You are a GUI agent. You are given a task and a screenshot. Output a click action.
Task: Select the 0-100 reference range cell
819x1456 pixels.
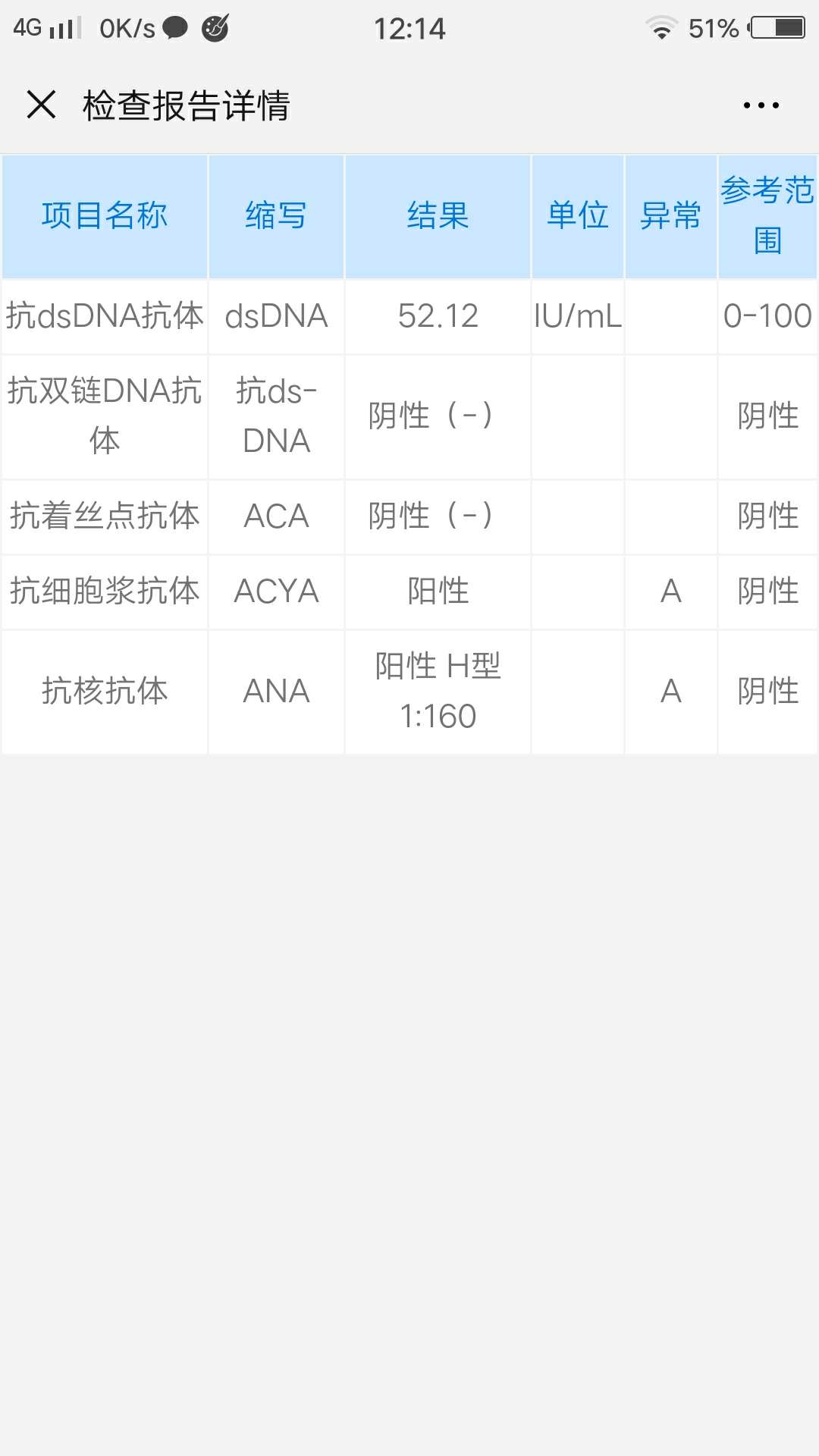(767, 316)
